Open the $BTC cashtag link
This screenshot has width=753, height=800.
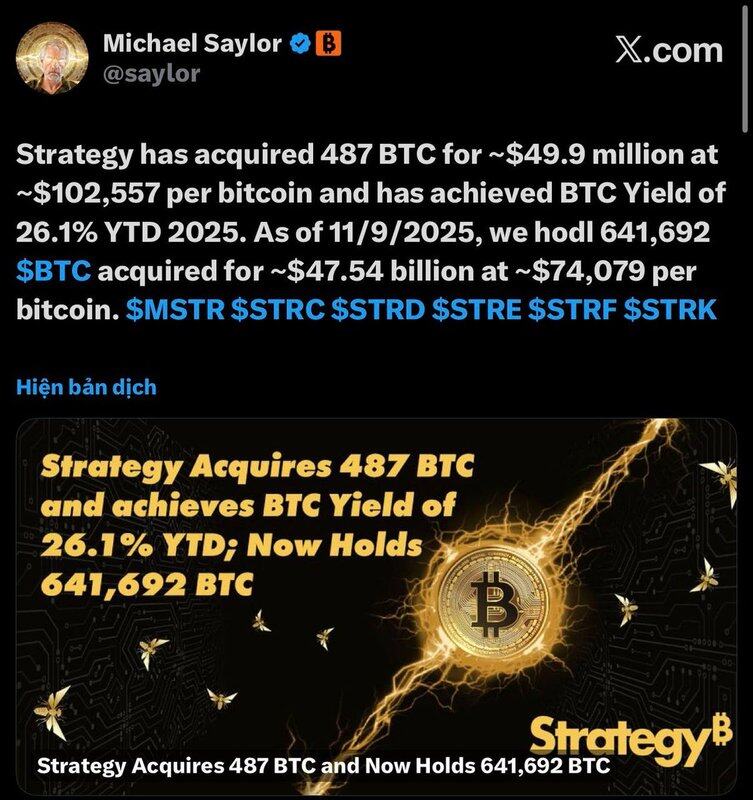52,273
